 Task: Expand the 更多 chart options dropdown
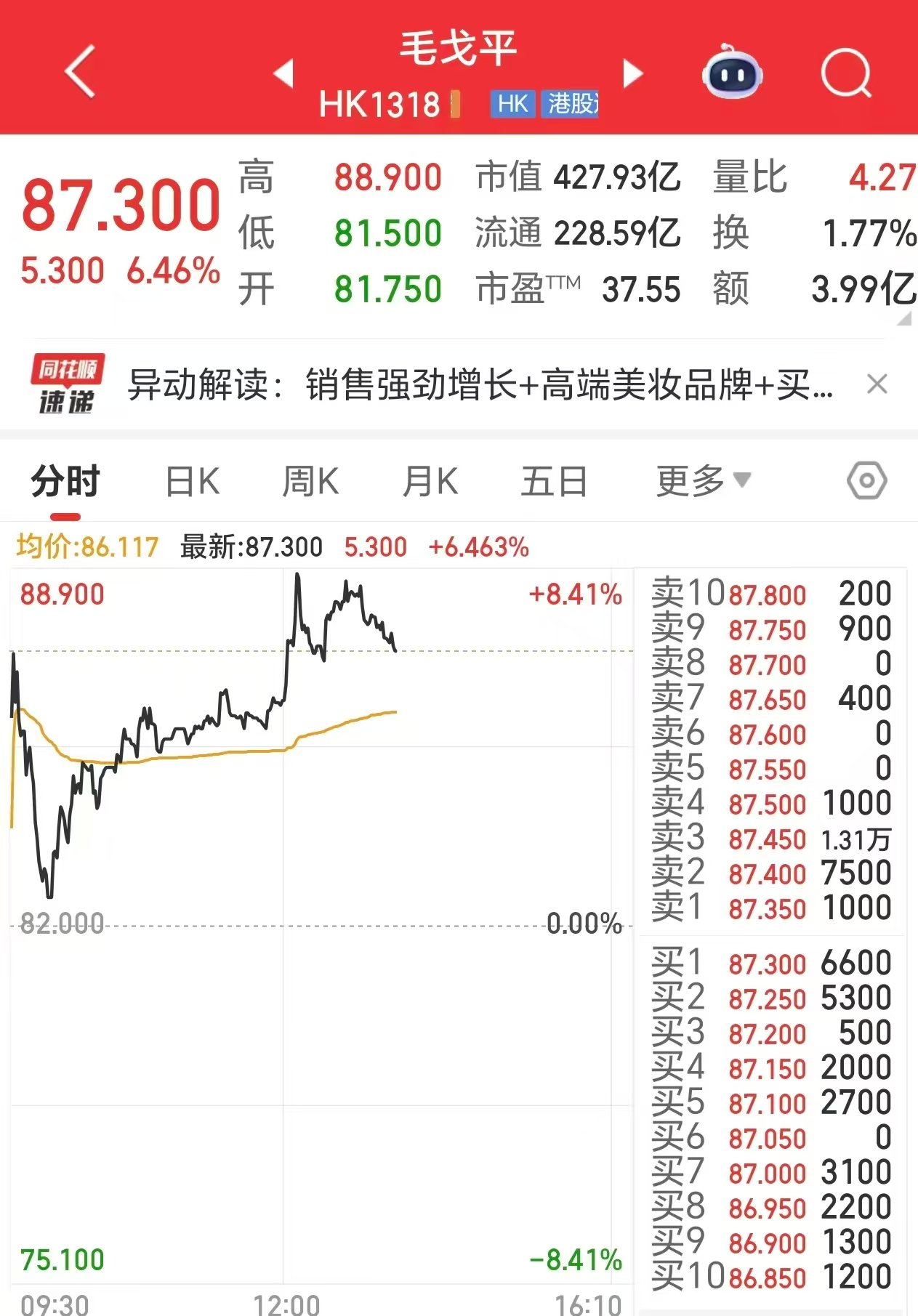coord(702,481)
